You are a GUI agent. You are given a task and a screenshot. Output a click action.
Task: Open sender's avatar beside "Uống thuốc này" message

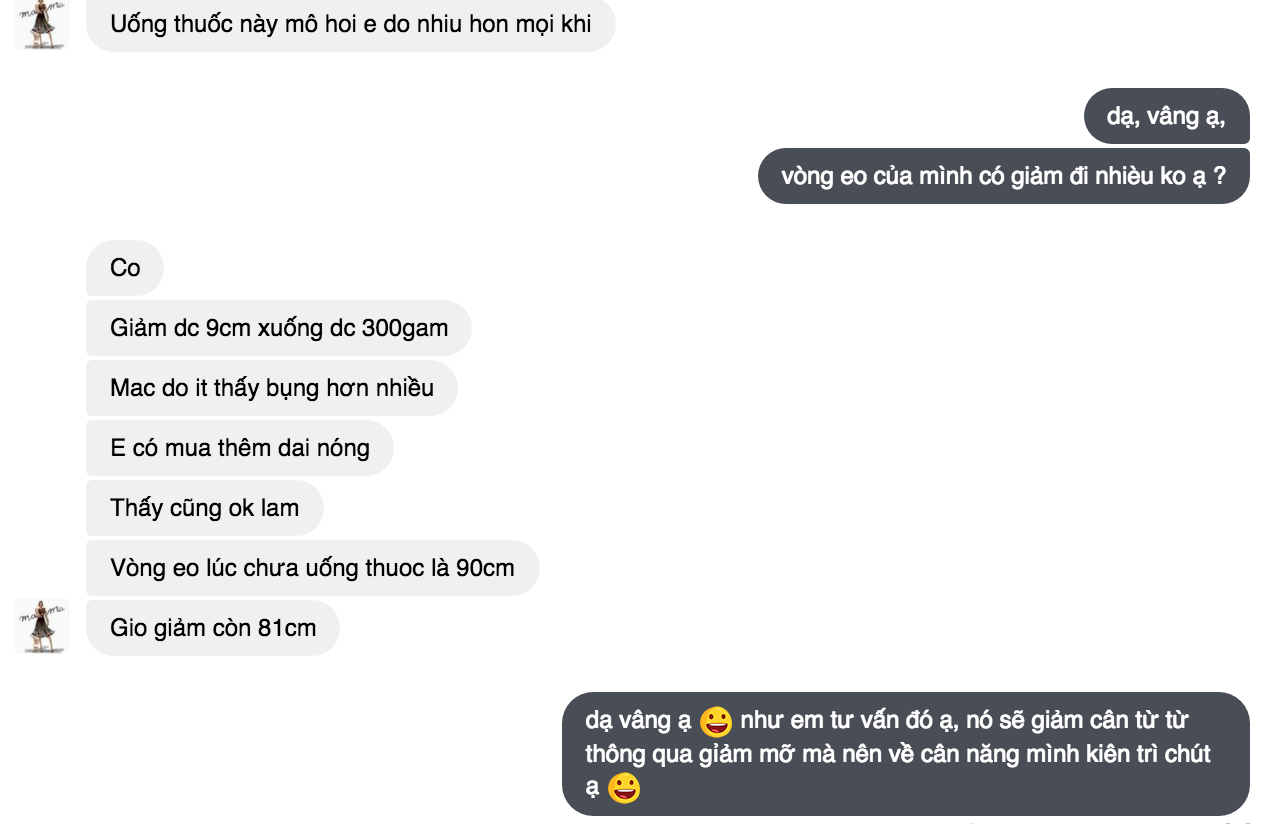pyautogui.click(x=42, y=23)
